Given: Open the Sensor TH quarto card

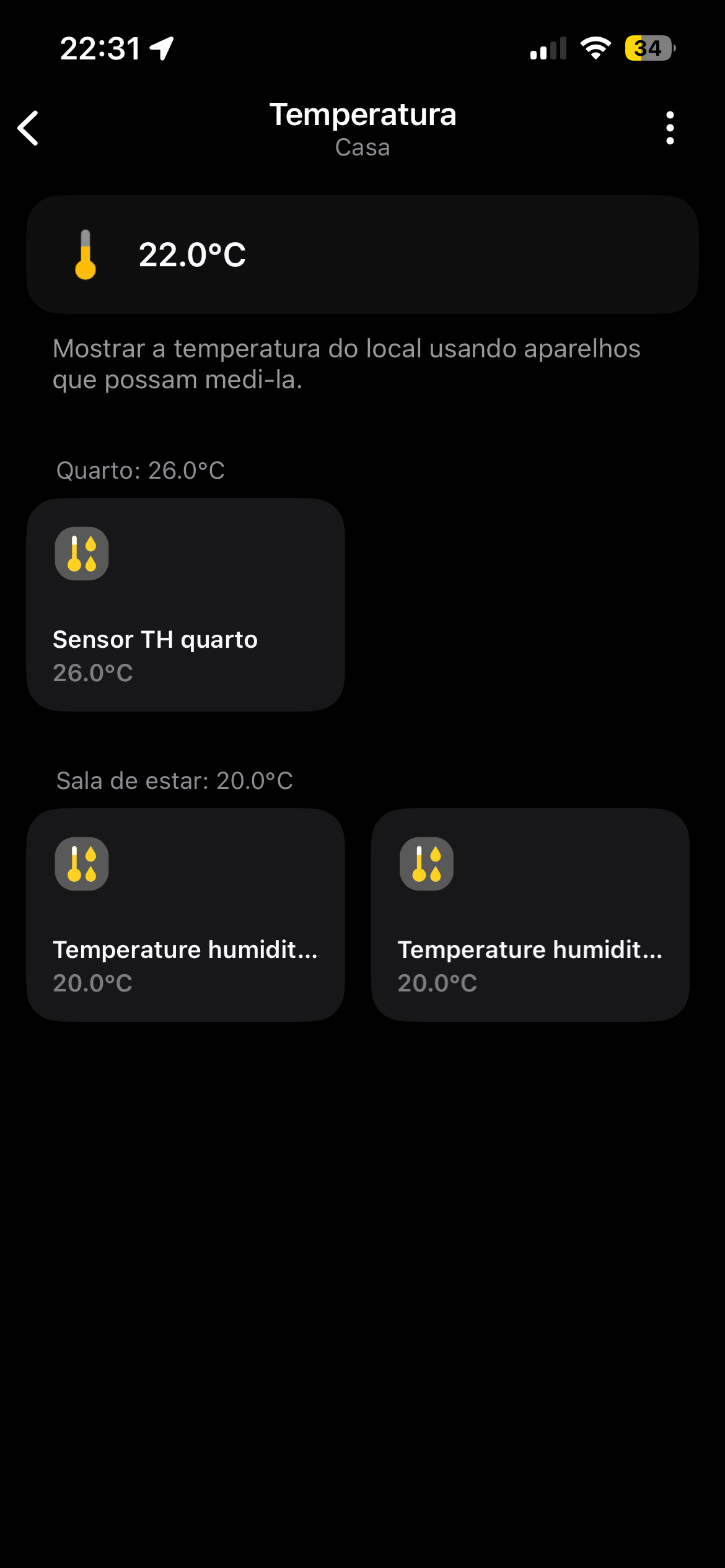Looking at the screenshot, I should [185, 604].
